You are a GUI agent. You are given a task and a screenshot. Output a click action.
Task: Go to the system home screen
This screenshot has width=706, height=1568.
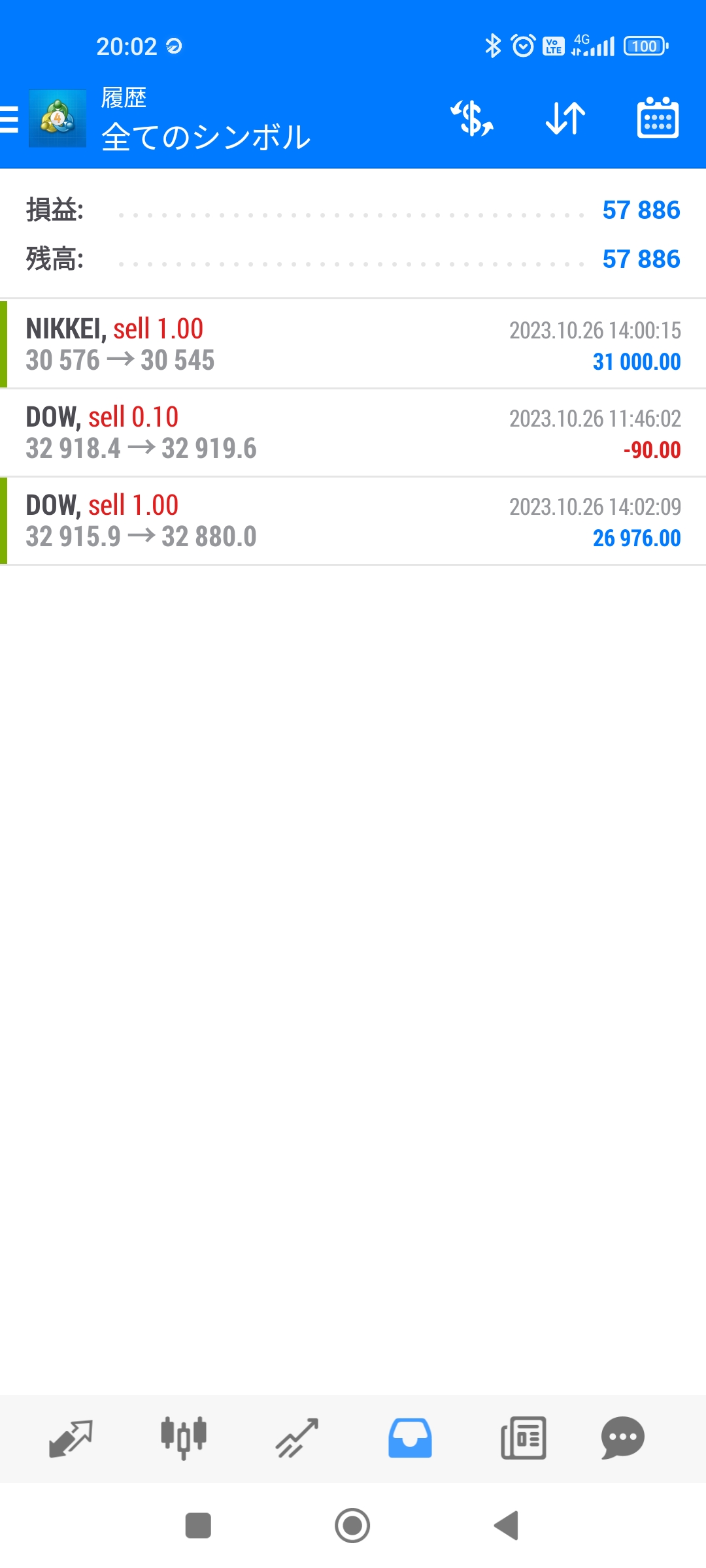point(352,1526)
